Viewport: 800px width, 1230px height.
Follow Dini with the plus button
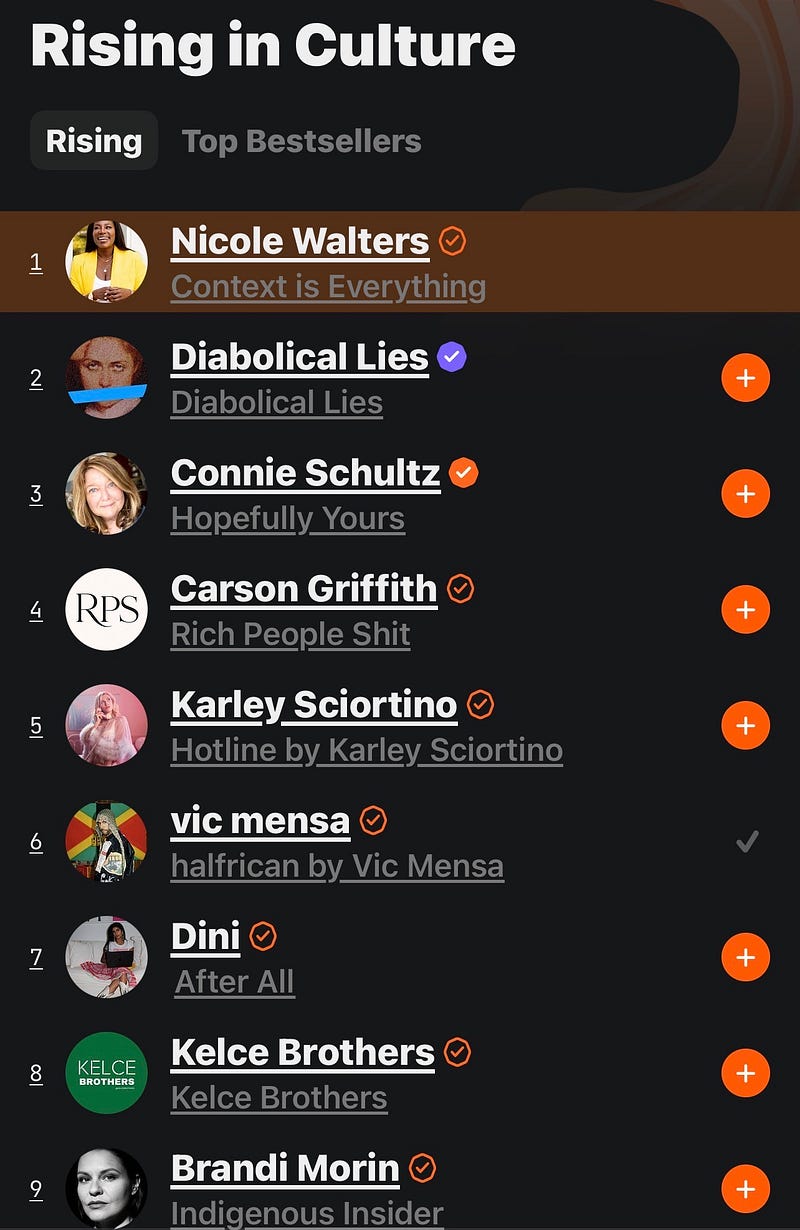point(745,958)
